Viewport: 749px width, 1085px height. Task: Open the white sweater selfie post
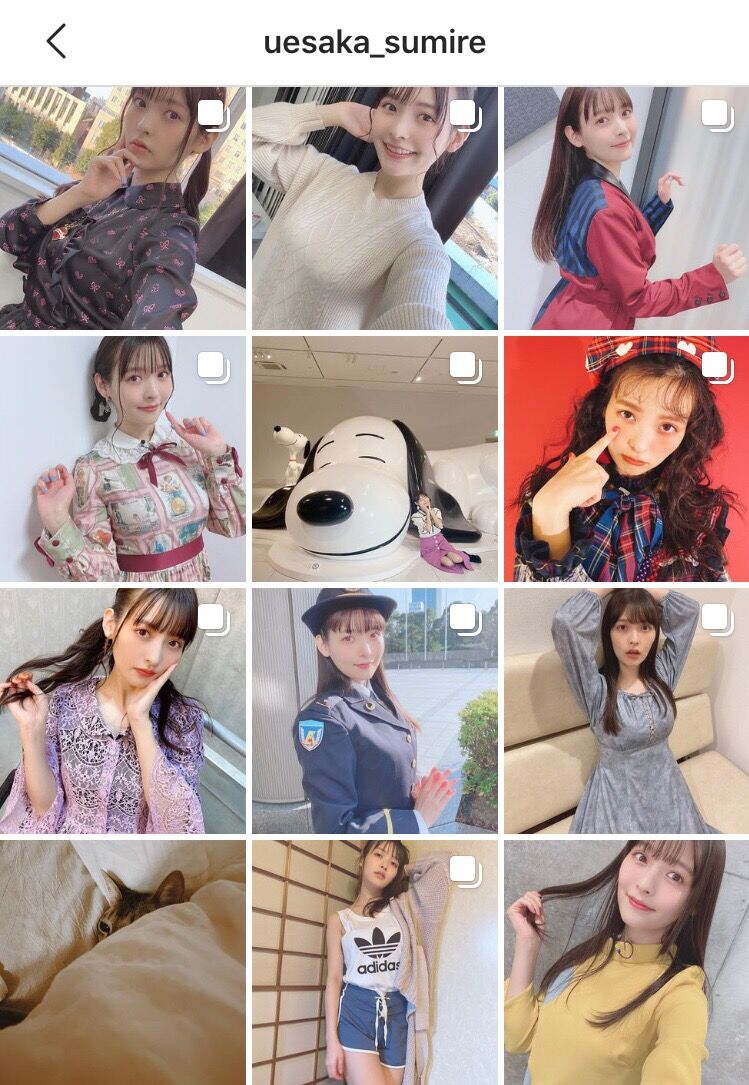point(374,205)
